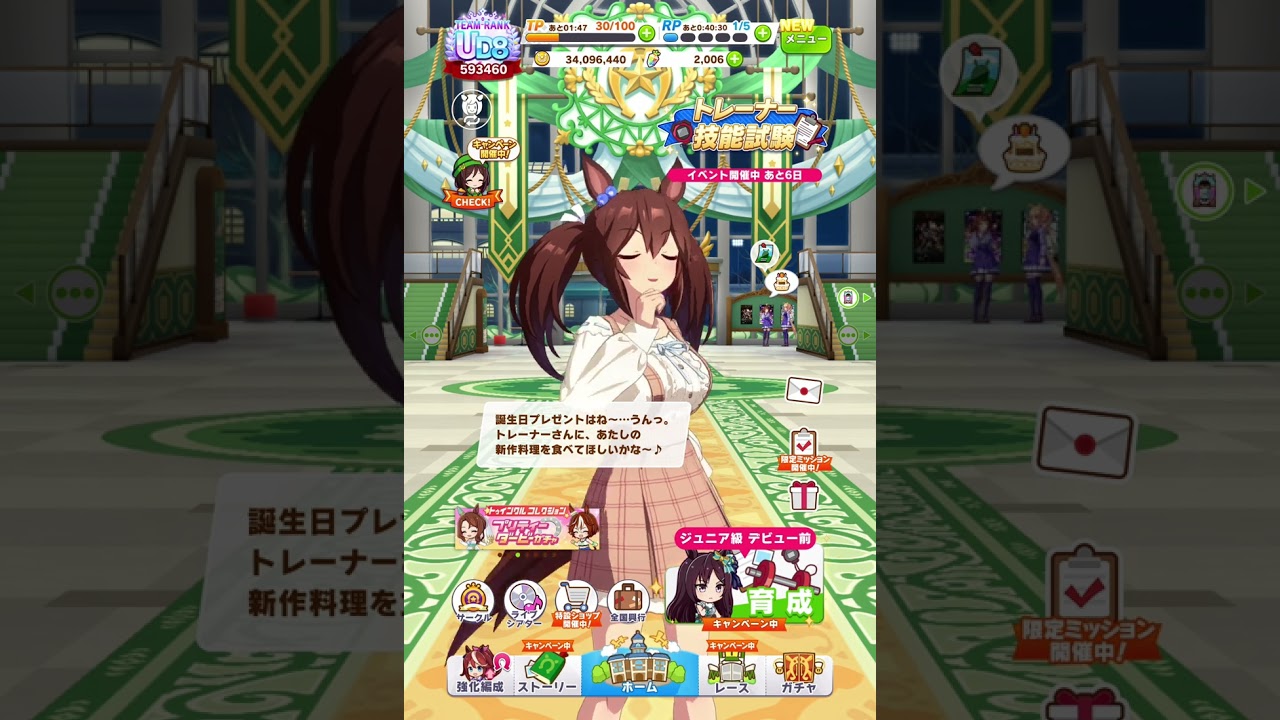Viewport: 1280px width, 720px height.
Task: Open the green メニュー menu button
Action: (805, 38)
